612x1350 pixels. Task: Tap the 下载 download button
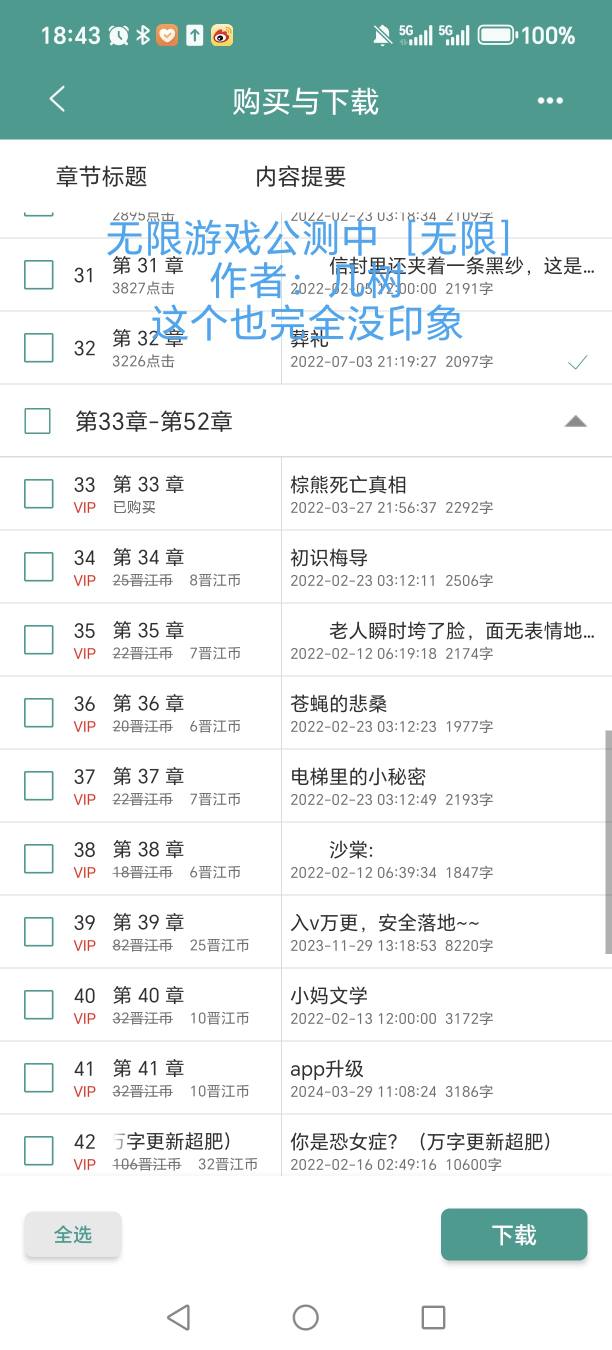click(x=514, y=1235)
